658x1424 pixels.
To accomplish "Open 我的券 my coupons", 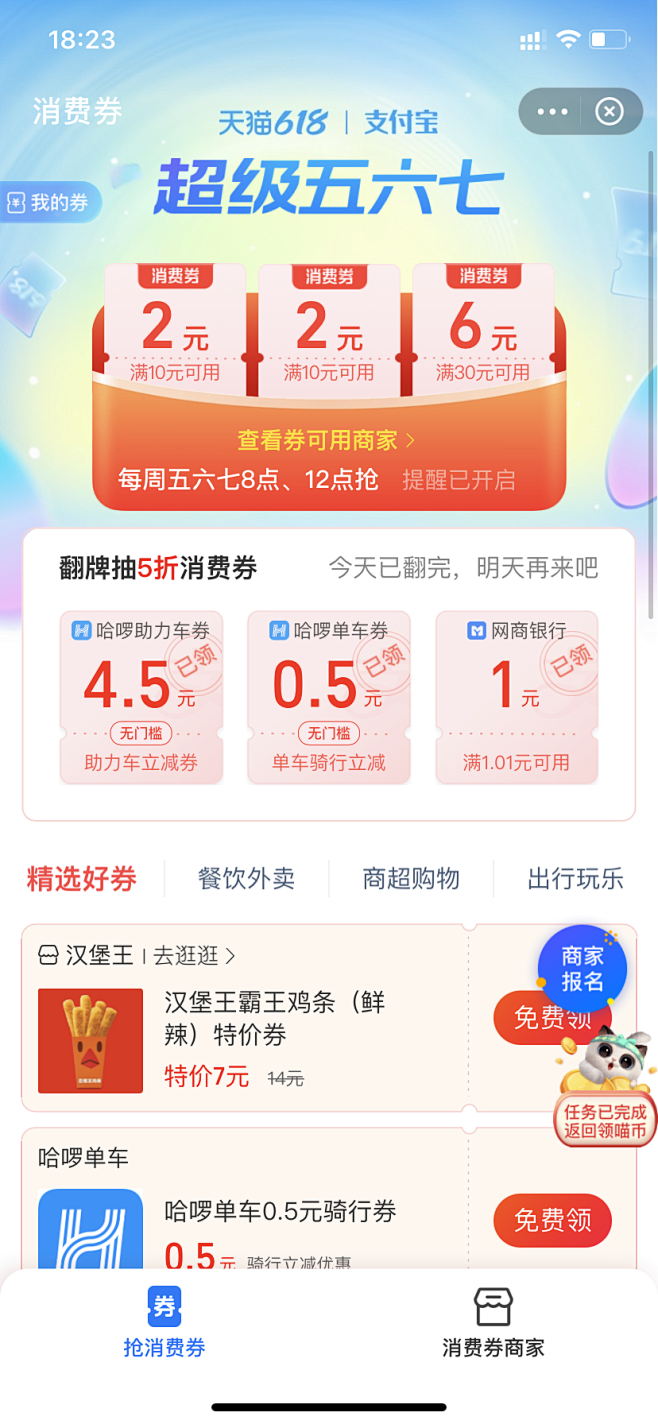I will pyautogui.click(x=50, y=203).
